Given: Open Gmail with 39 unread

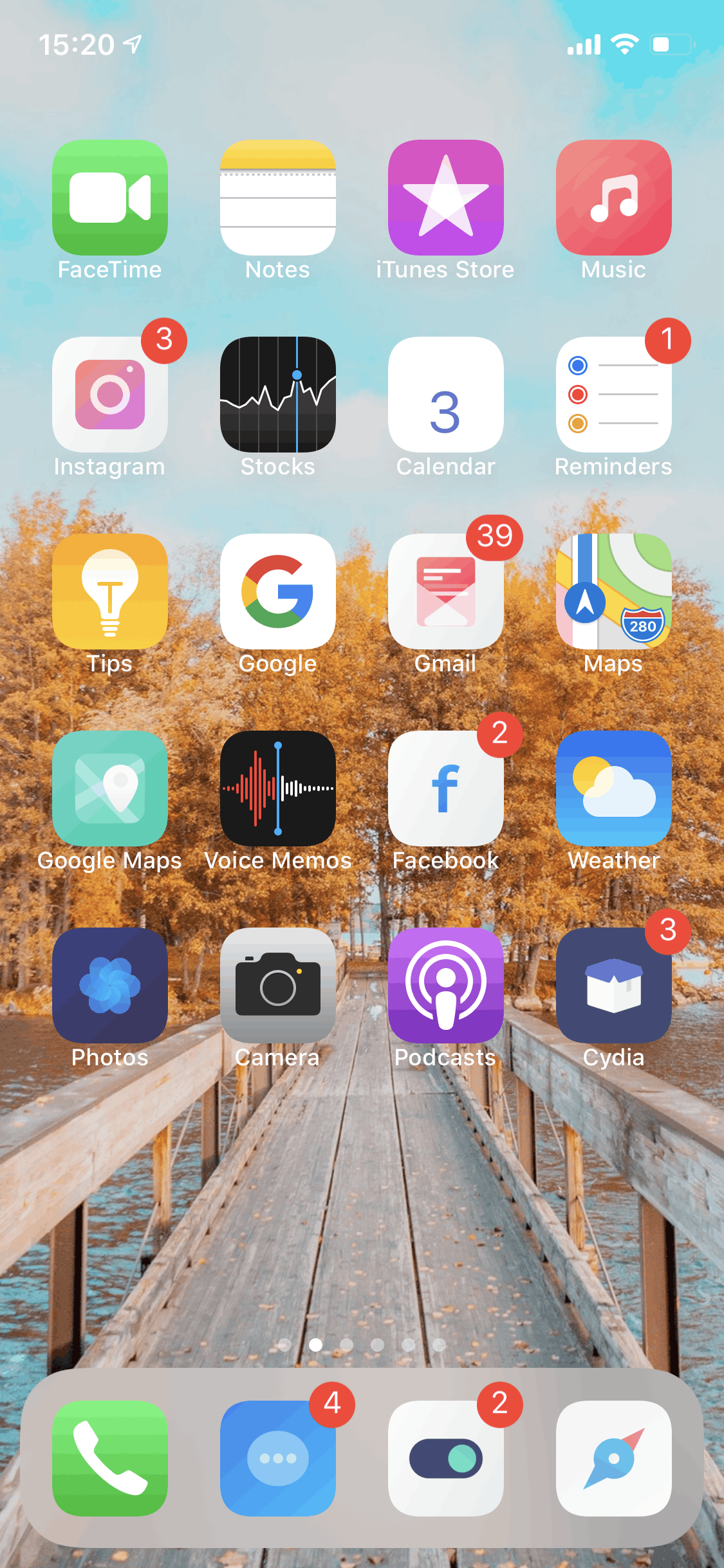Looking at the screenshot, I should click(446, 592).
